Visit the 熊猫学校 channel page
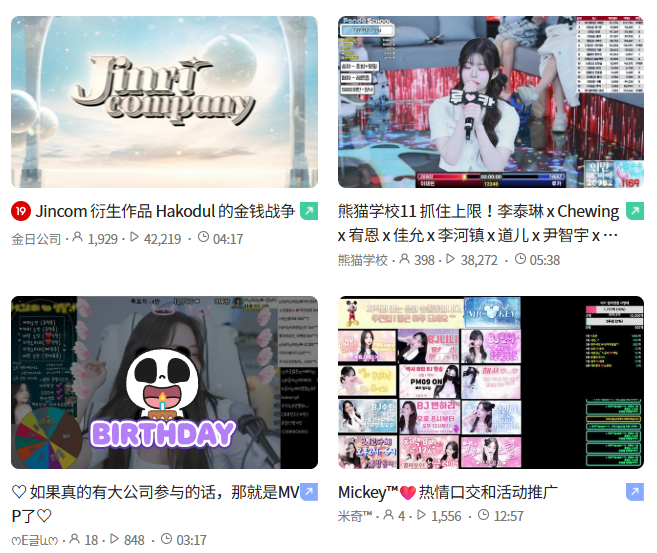The height and width of the screenshot is (553, 657). (x=362, y=260)
